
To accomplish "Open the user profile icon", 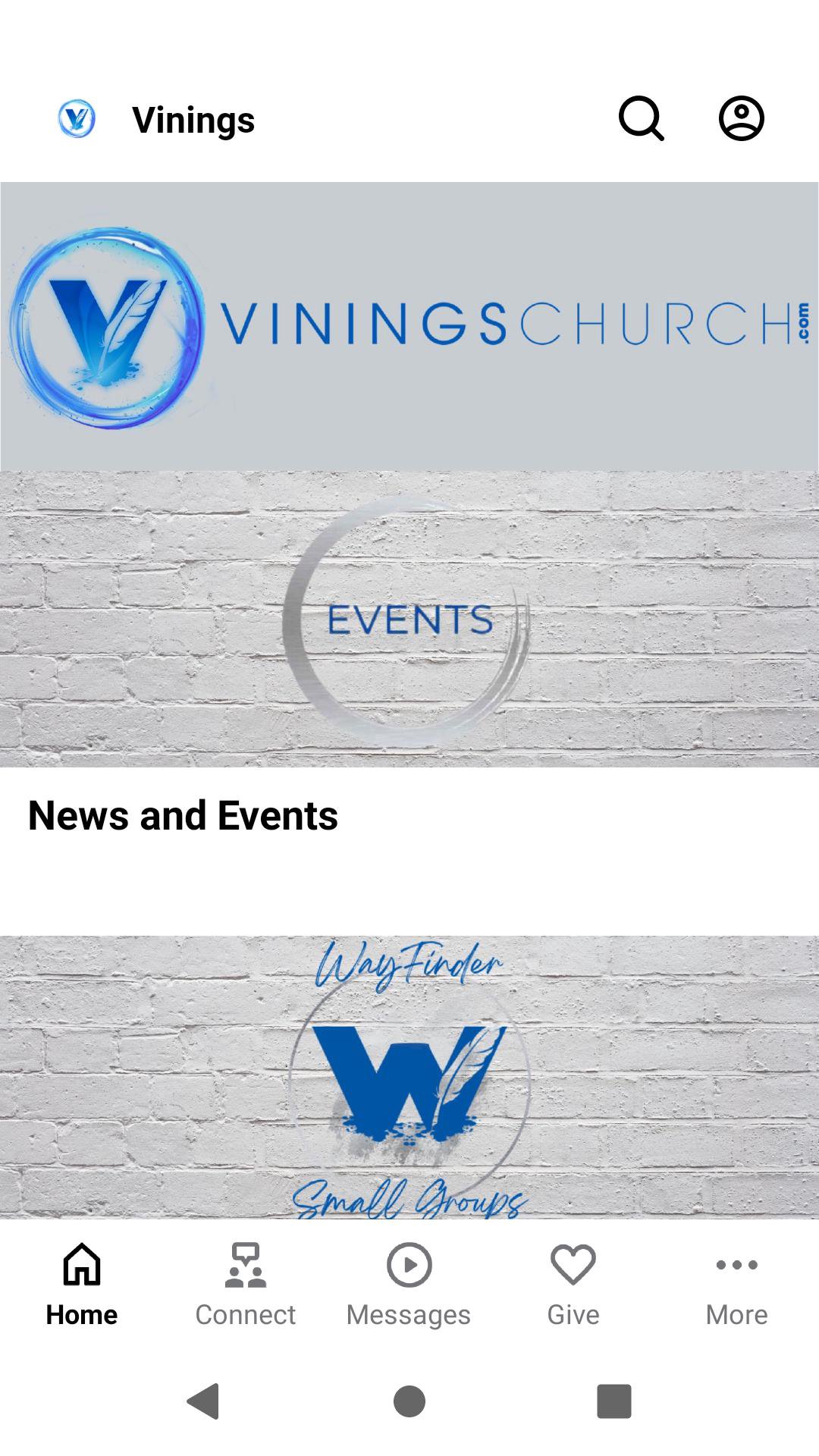I will tap(741, 119).
